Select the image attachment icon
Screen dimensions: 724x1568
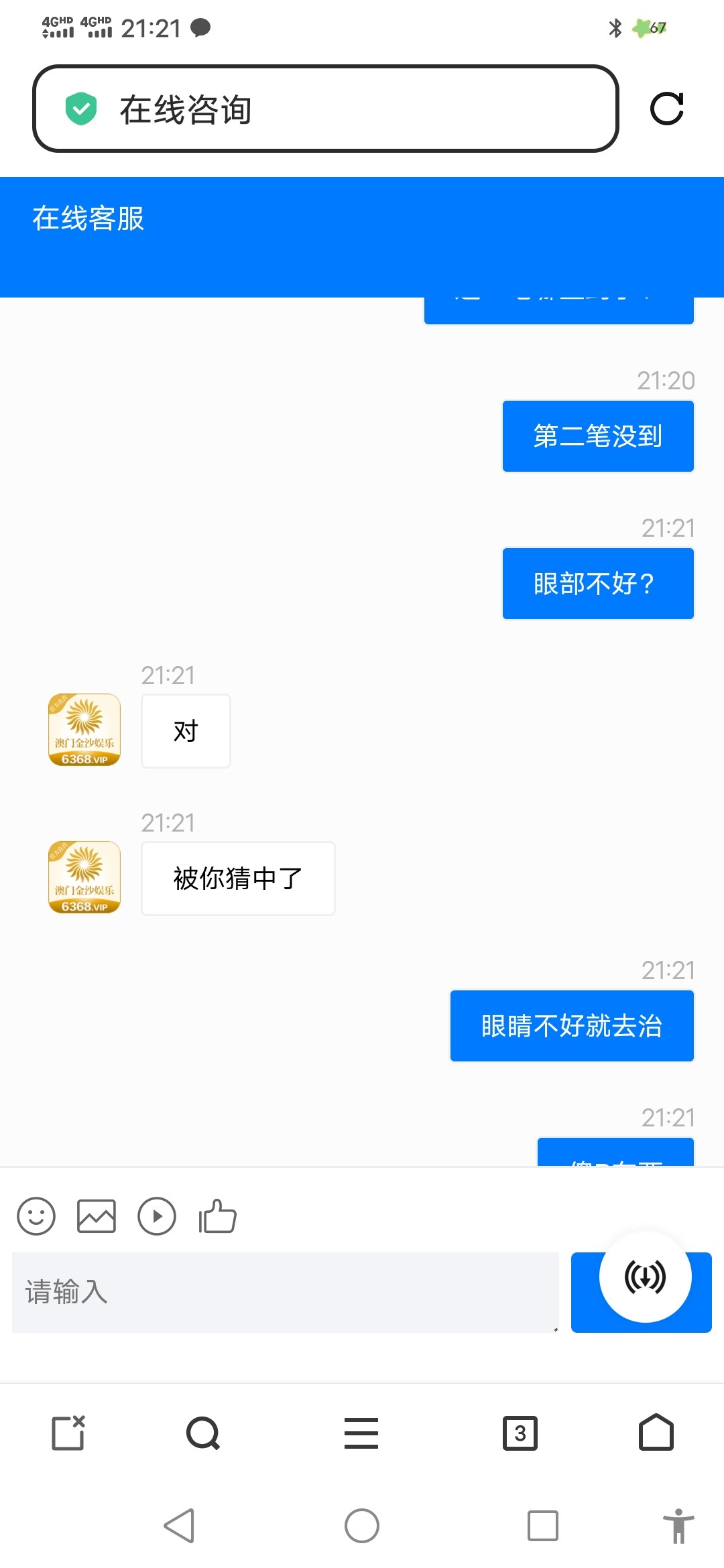(x=97, y=1216)
